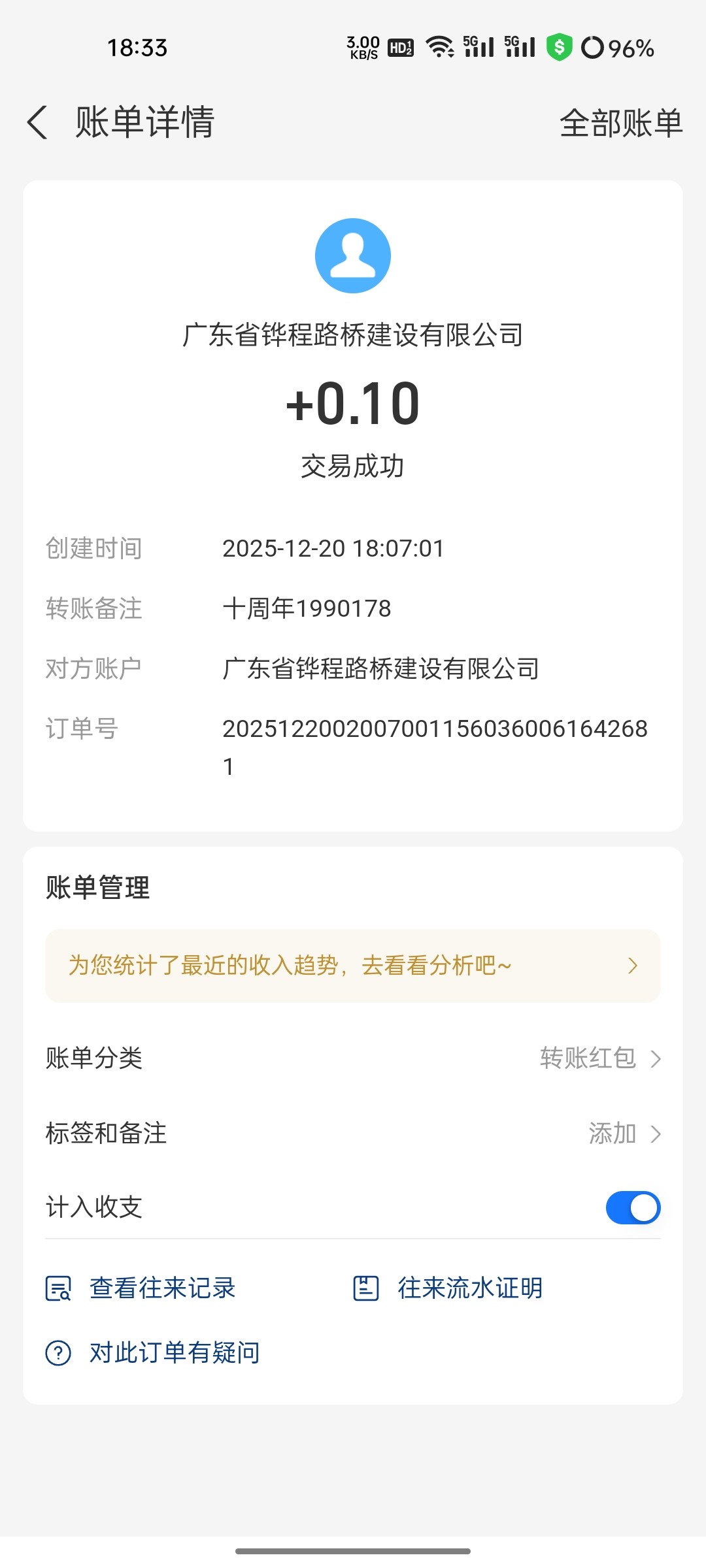706x1568 pixels.
Task: Open 全部账单 from the top bar
Action: pos(620,122)
